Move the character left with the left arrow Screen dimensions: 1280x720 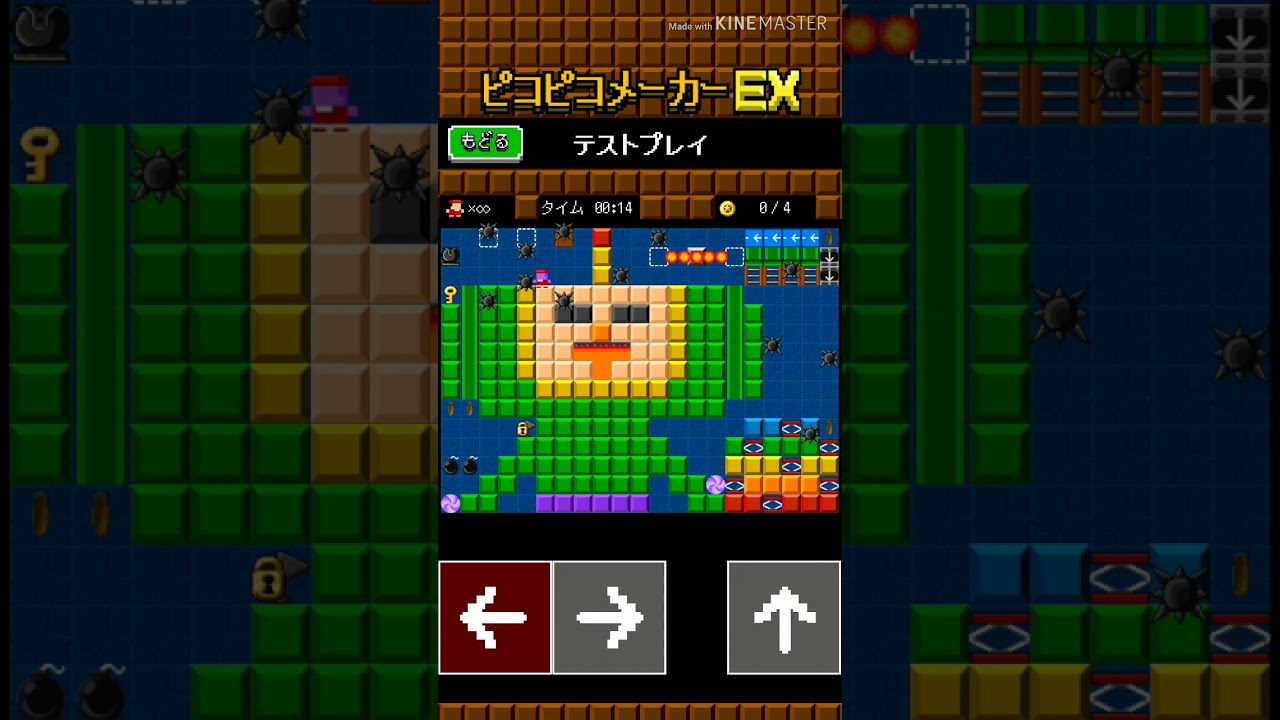pos(495,617)
